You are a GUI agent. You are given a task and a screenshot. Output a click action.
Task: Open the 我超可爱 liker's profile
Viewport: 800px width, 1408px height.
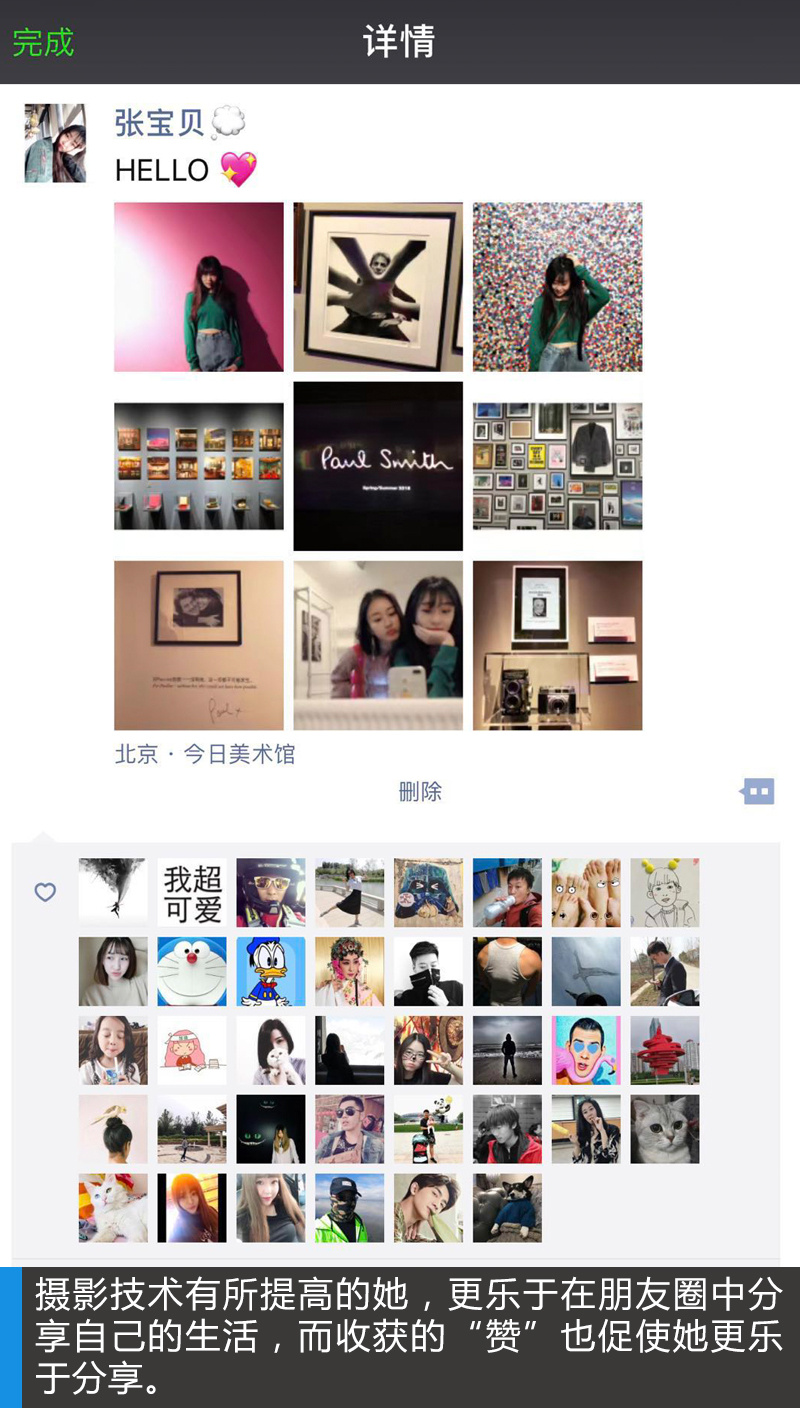click(x=192, y=892)
